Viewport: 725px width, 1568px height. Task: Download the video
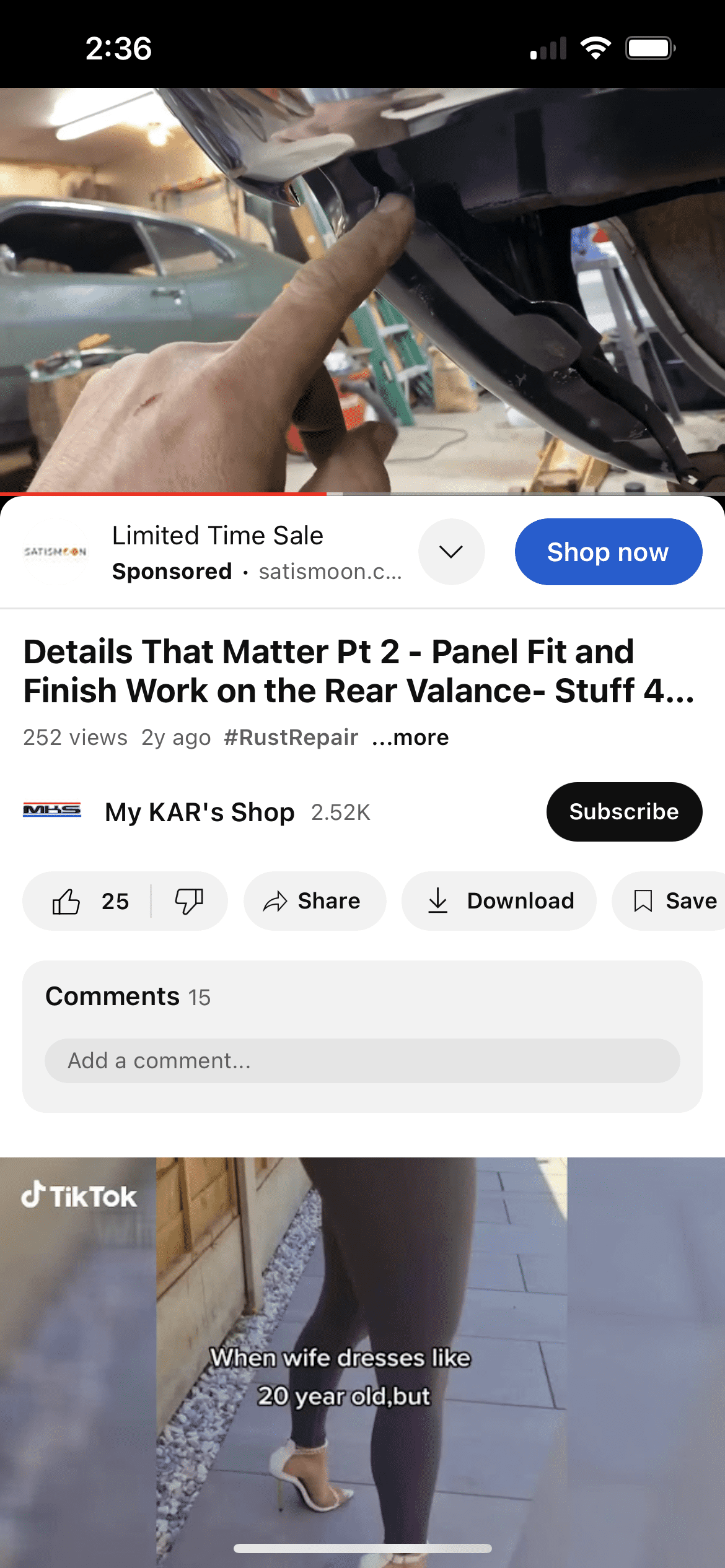(499, 901)
